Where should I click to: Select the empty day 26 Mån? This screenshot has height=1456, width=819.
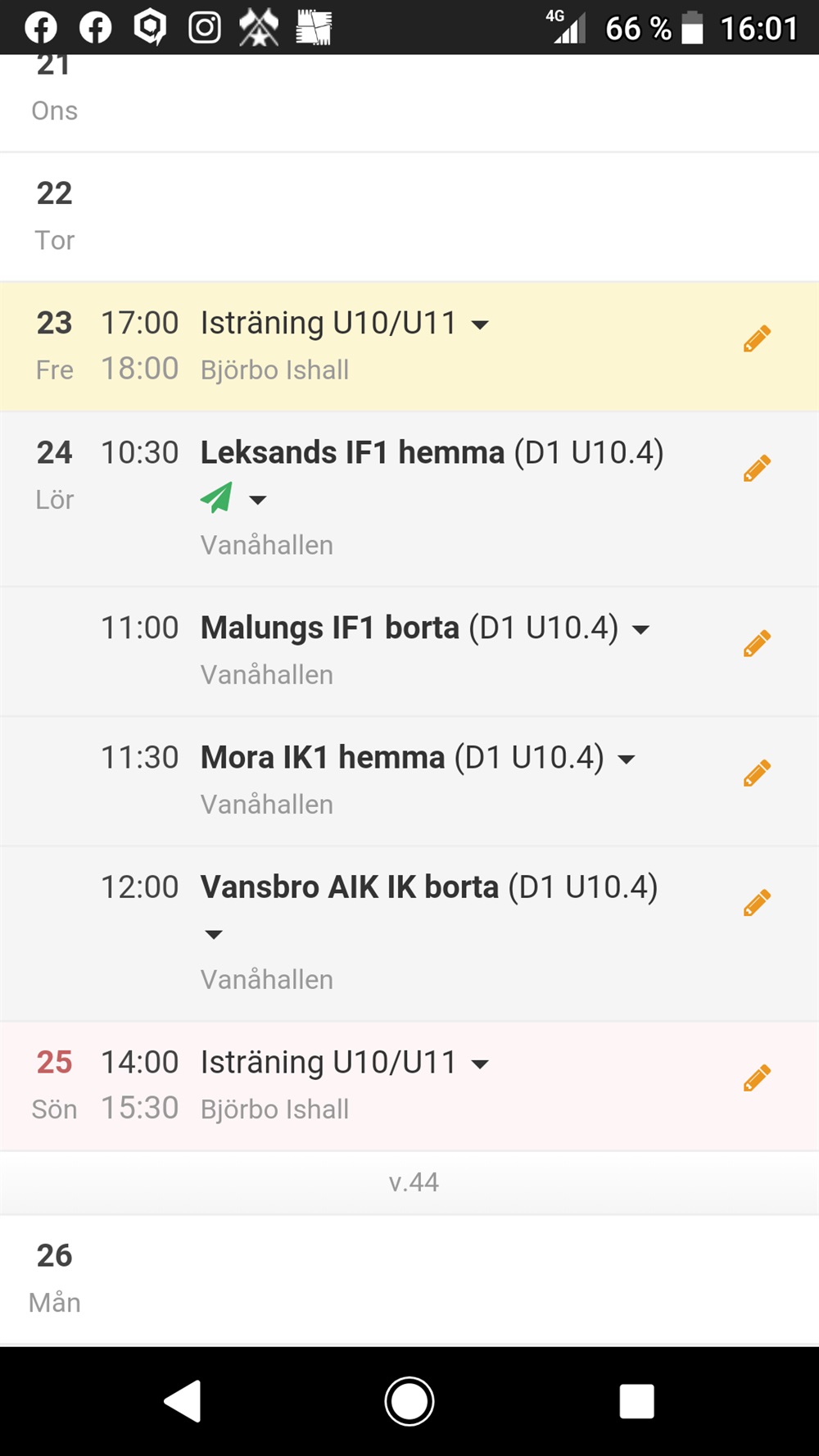tap(409, 1280)
